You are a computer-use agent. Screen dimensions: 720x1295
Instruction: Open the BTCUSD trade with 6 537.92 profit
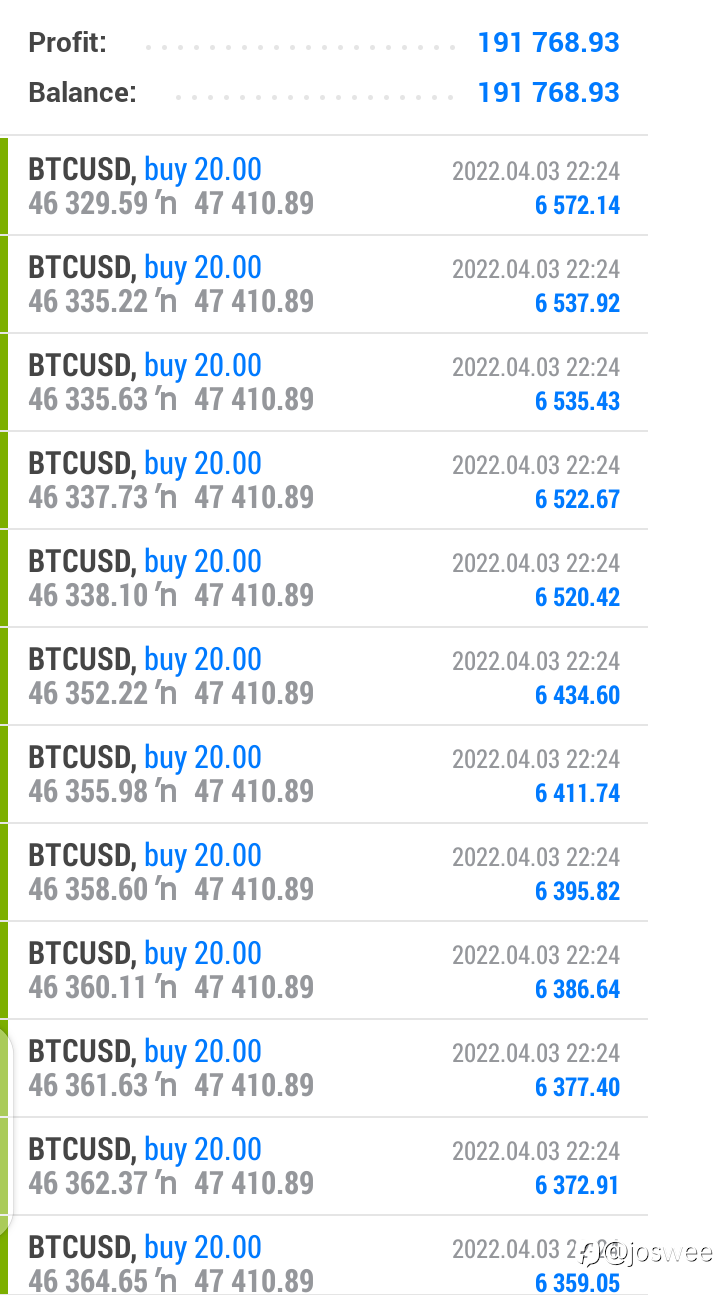324,284
